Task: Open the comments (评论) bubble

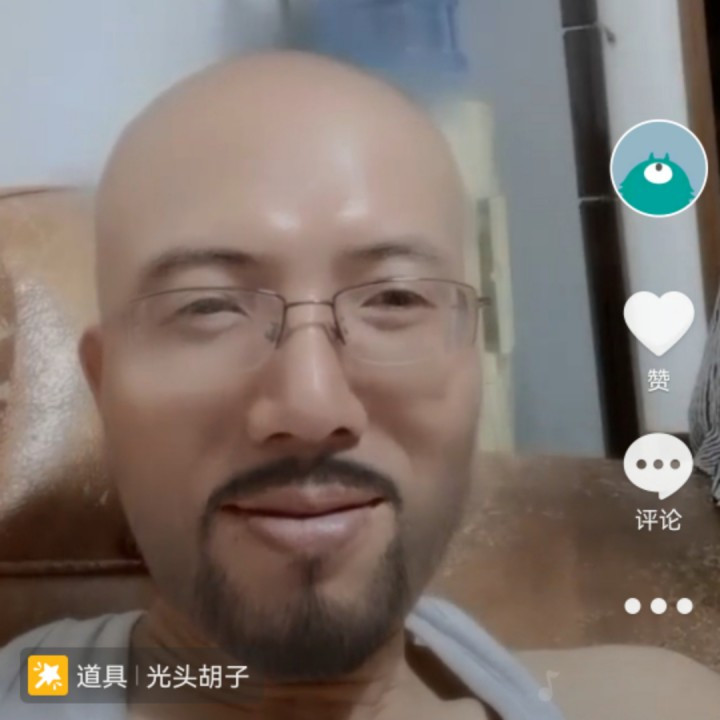Action: click(x=658, y=466)
